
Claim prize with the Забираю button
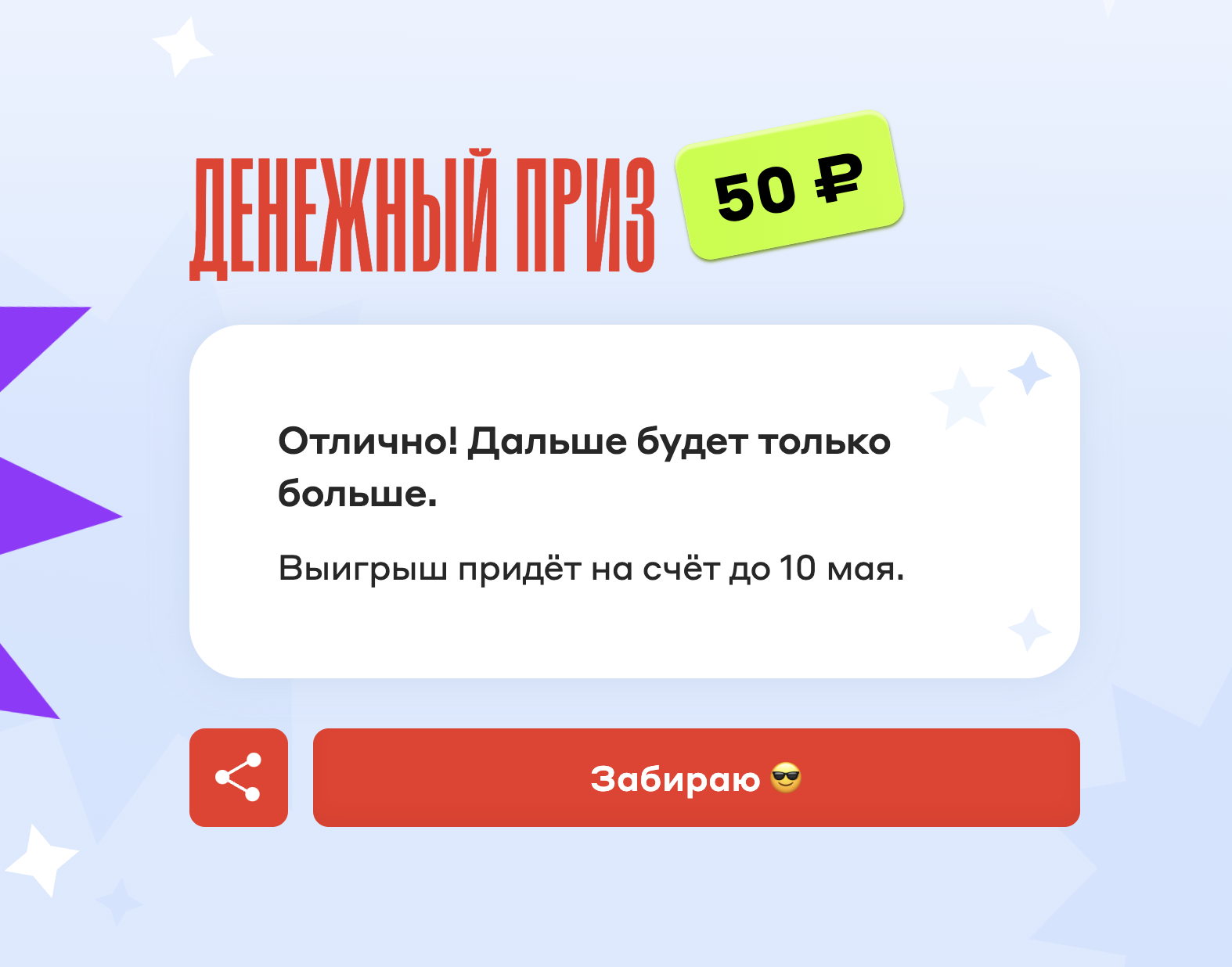coord(696,777)
